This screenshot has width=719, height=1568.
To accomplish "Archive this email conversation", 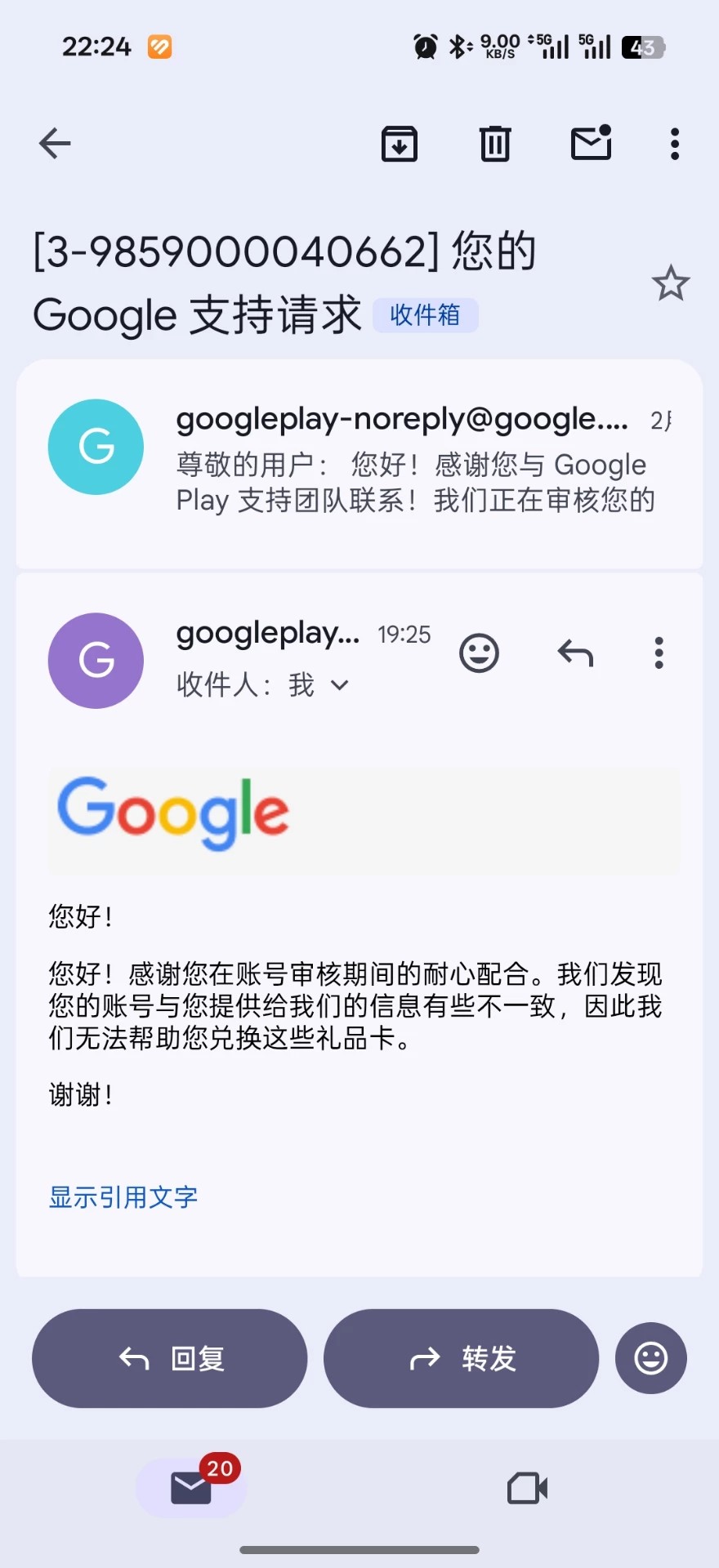I will 400,144.
